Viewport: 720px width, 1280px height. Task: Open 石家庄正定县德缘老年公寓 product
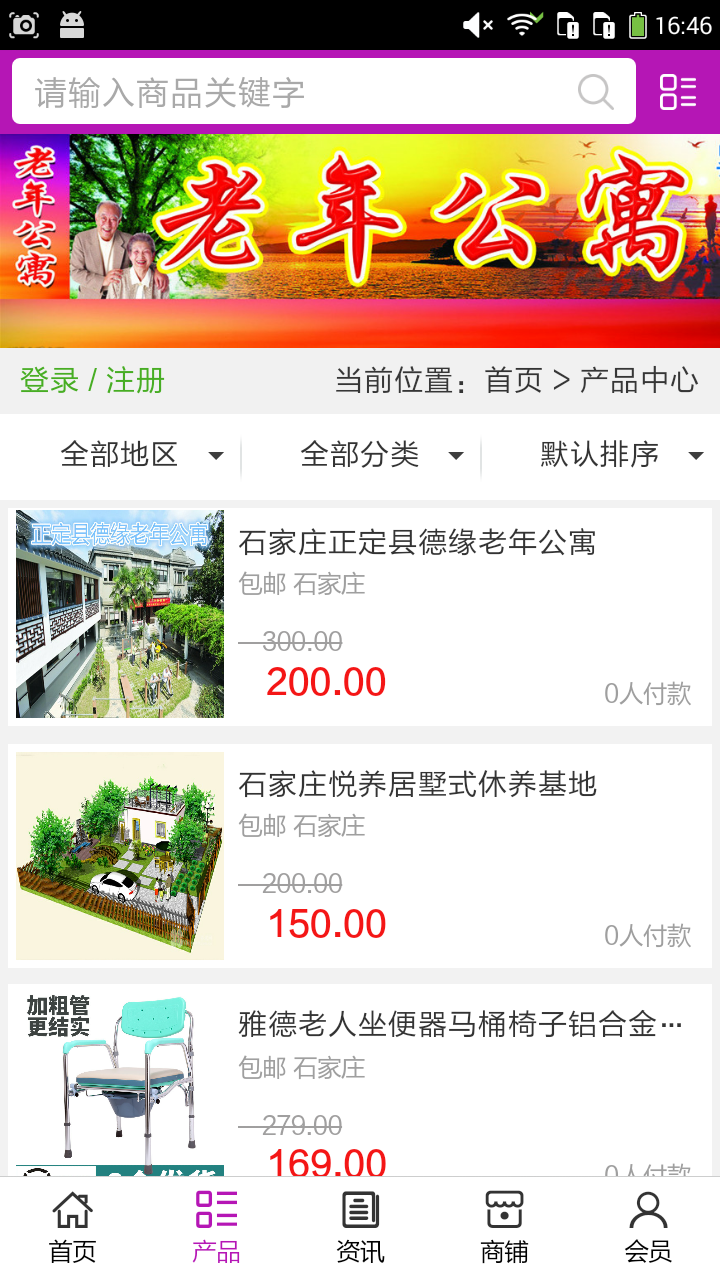416,543
